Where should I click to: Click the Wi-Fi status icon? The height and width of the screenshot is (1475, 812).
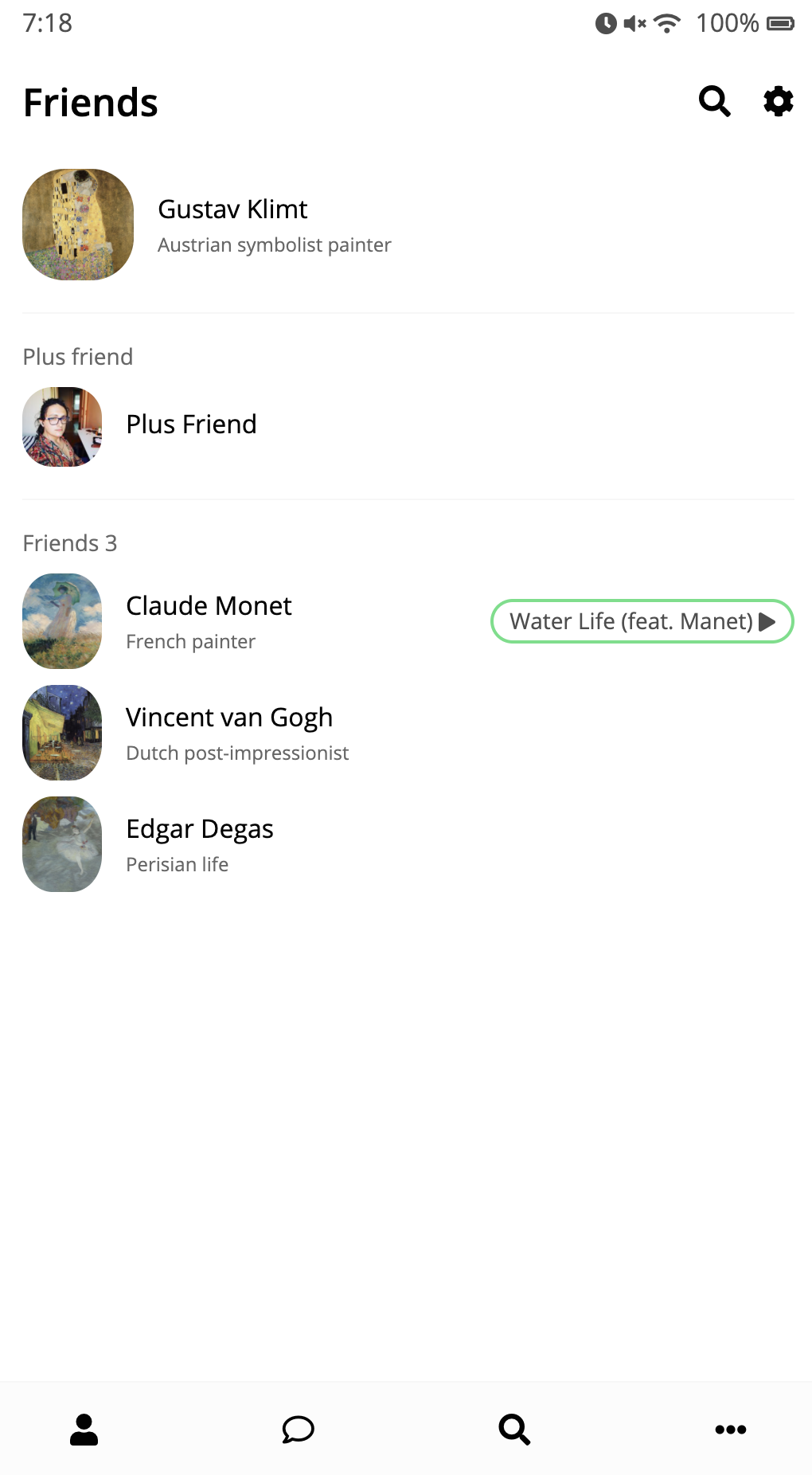point(667,23)
